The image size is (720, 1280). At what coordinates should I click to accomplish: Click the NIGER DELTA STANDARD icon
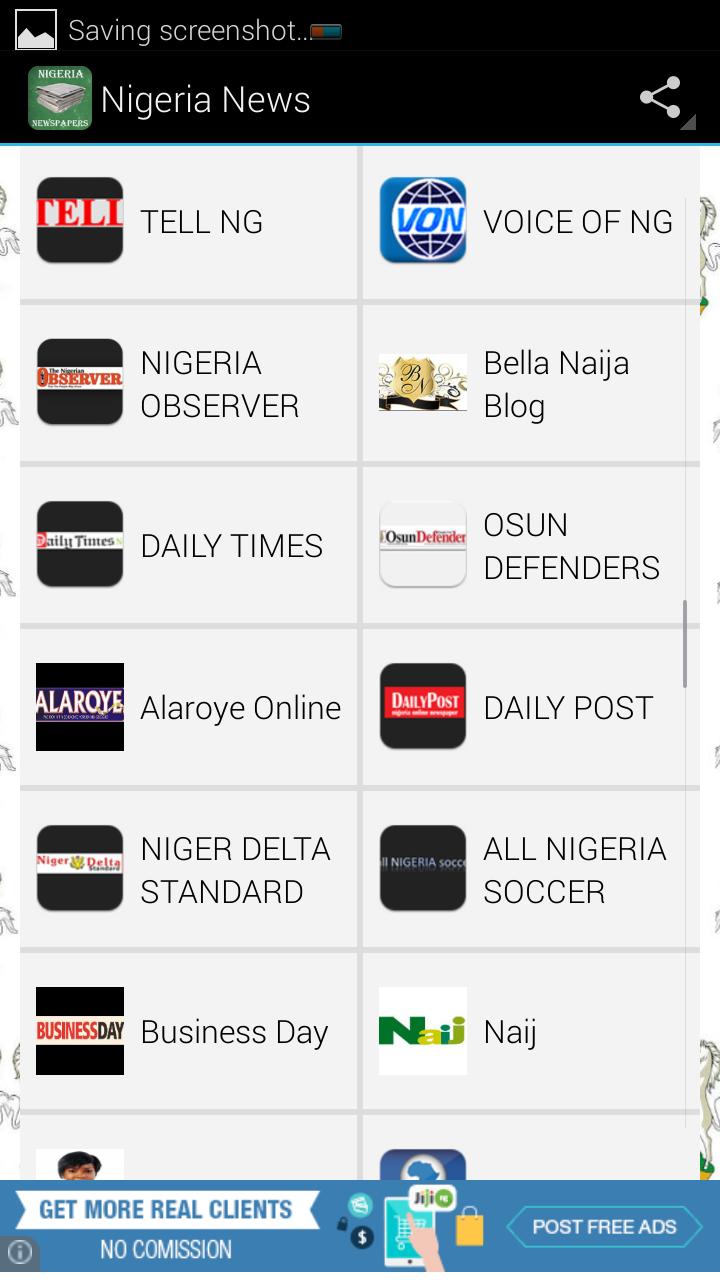pyautogui.click(x=80, y=868)
